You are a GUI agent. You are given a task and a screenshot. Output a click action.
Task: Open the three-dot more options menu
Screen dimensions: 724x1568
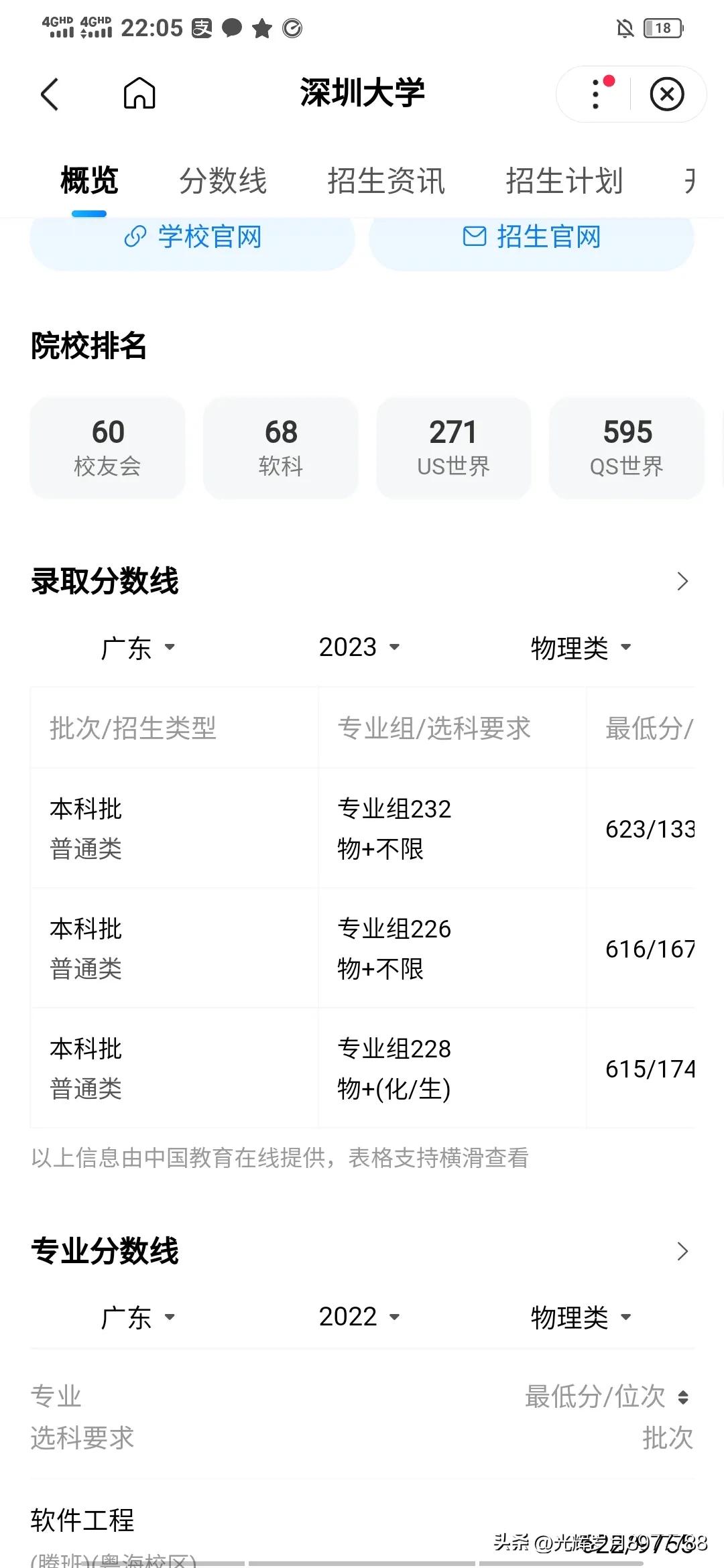pos(594,94)
